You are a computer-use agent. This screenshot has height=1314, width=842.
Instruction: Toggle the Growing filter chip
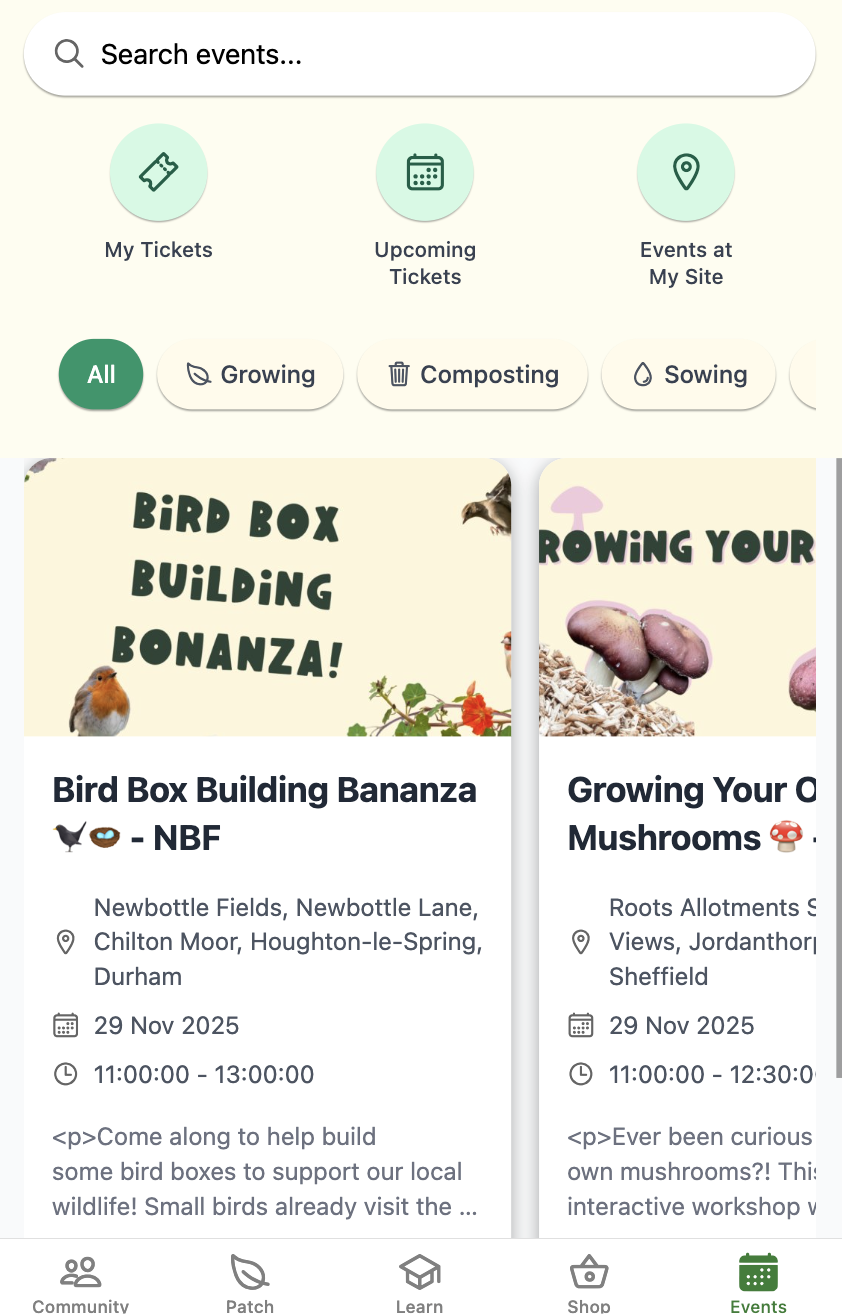[250, 374]
